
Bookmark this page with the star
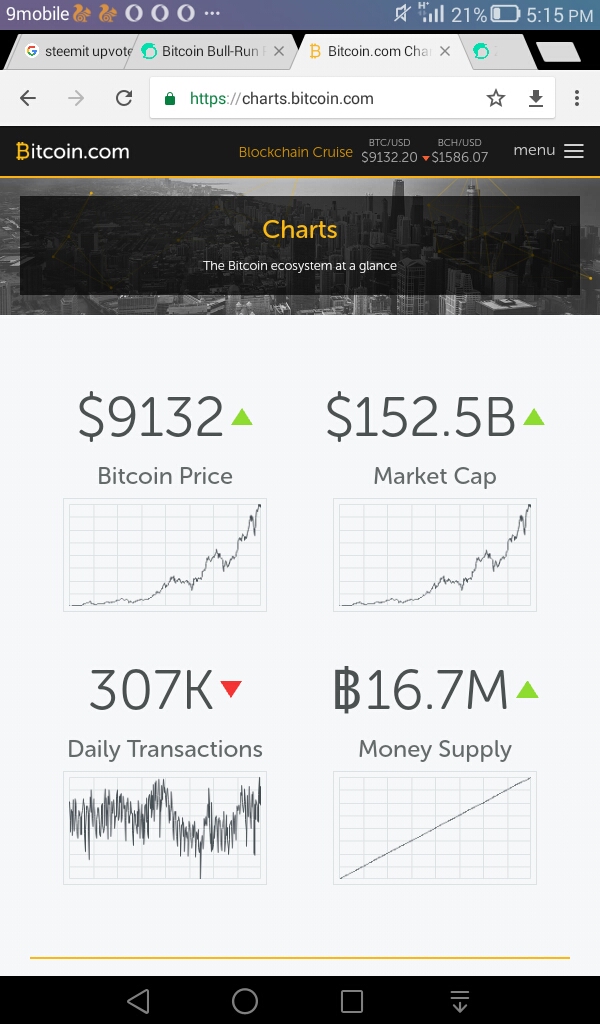coord(496,98)
